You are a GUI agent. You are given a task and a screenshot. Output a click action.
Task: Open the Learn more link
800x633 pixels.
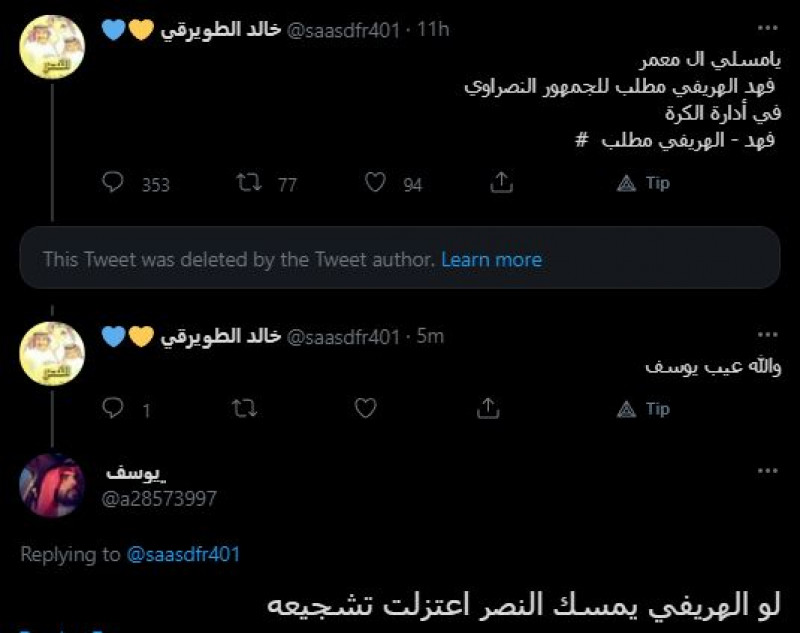point(491,259)
